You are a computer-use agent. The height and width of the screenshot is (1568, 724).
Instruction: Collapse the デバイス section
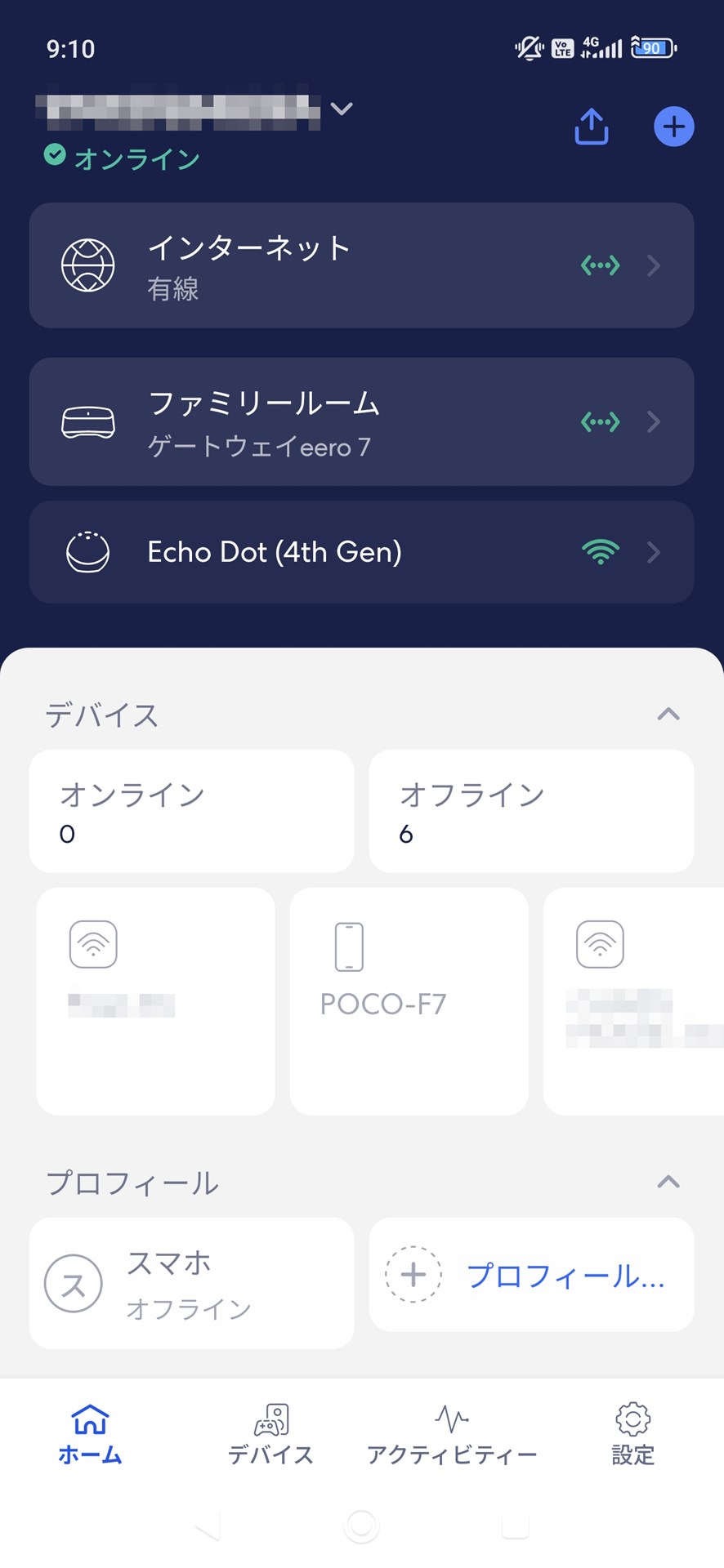pos(668,714)
